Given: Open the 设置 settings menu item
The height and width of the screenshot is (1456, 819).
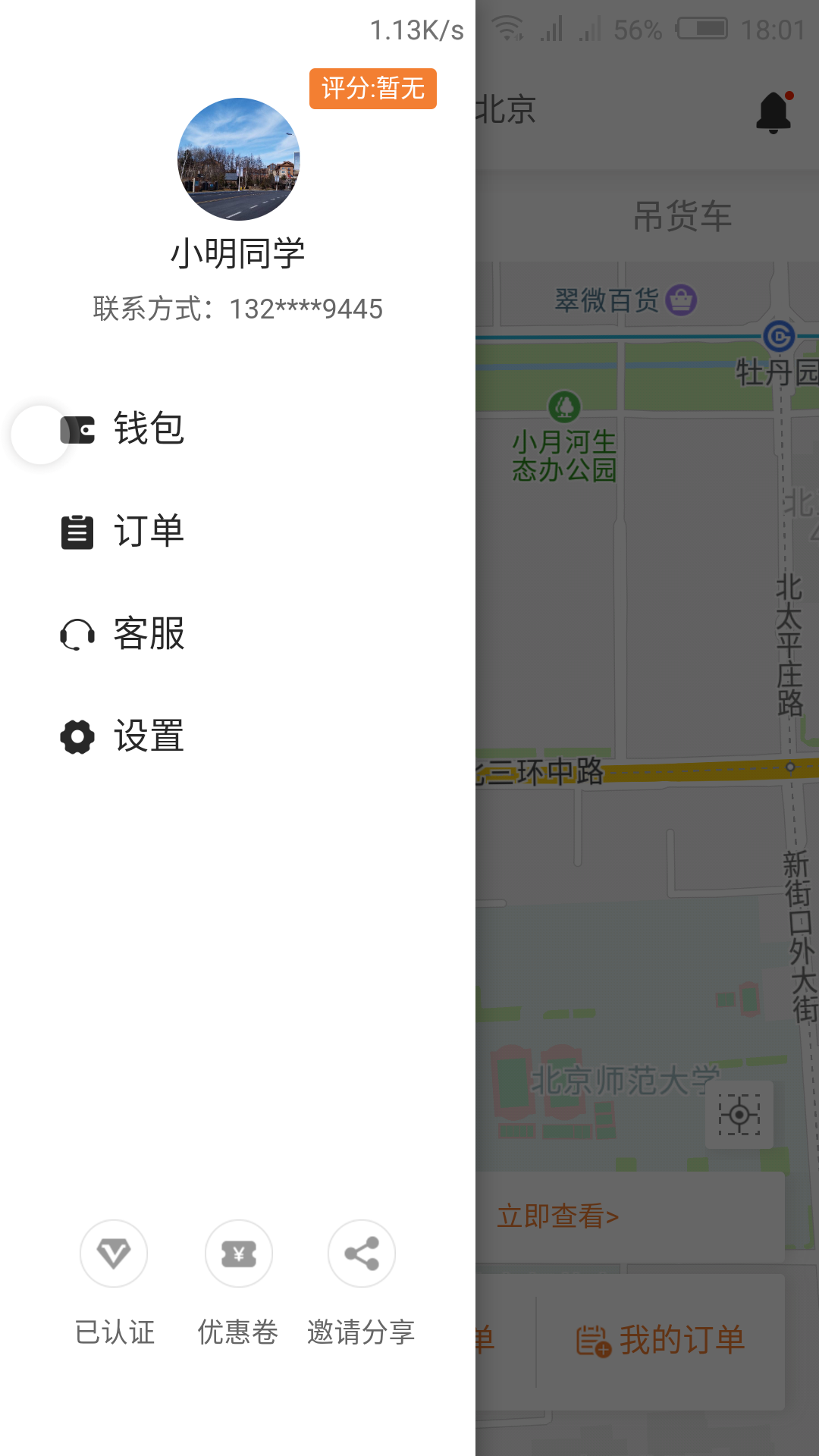Looking at the screenshot, I should coord(148,736).
